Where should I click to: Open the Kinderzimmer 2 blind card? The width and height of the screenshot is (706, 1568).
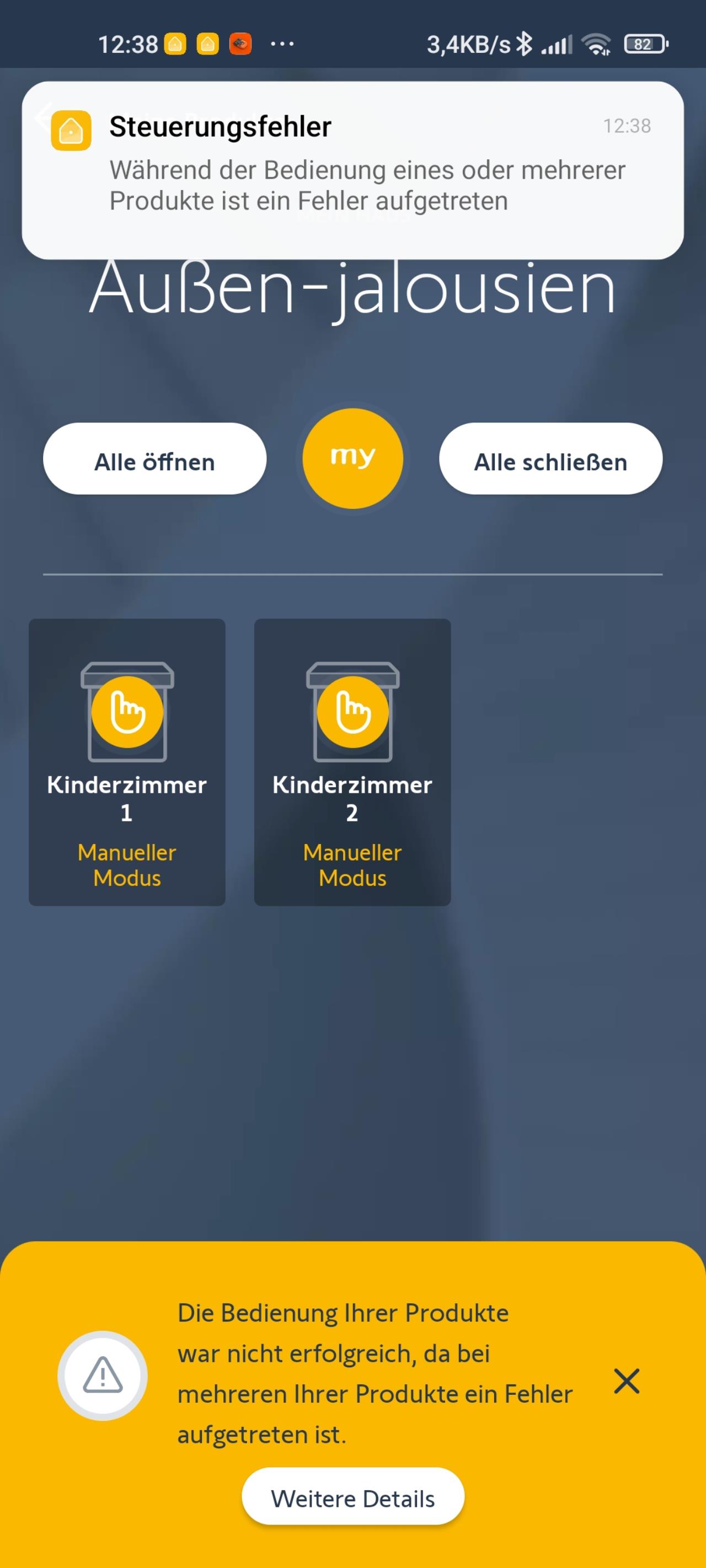[352, 762]
